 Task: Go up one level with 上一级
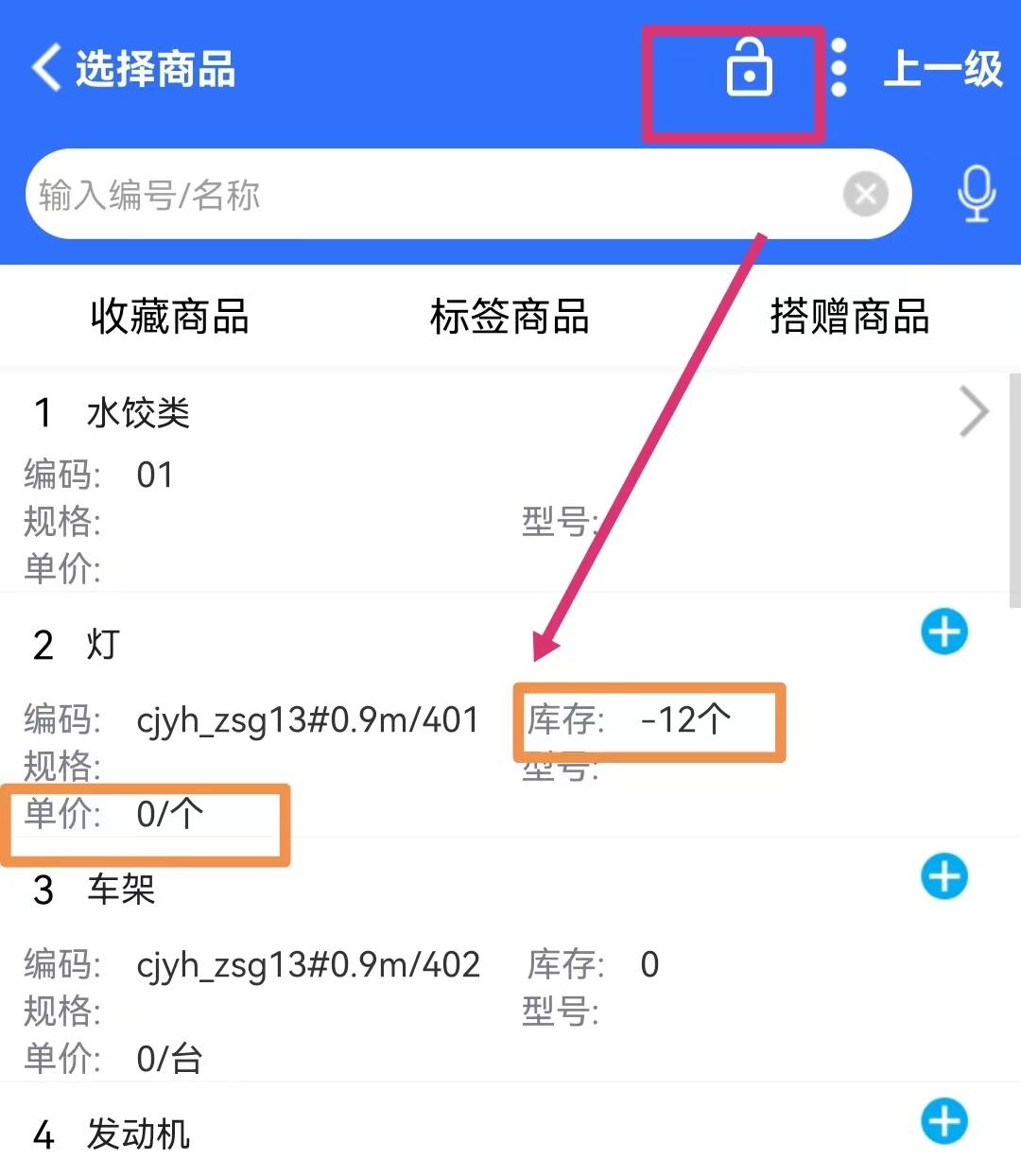(x=942, y=69)
